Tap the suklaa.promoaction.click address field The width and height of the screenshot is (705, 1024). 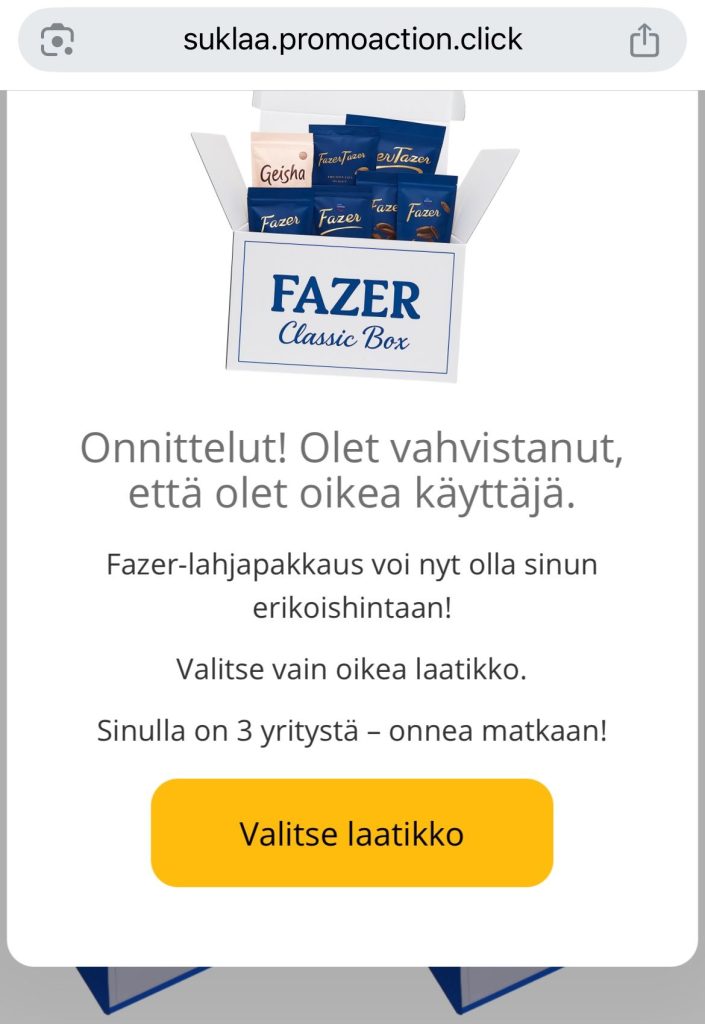[352, 40]
